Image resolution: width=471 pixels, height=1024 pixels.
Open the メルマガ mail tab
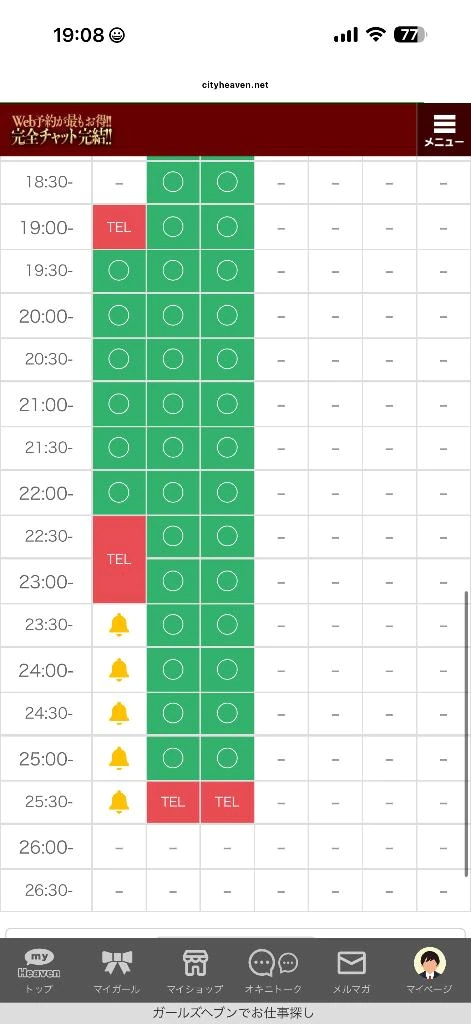pyautogui.click(x=351, y=971)
